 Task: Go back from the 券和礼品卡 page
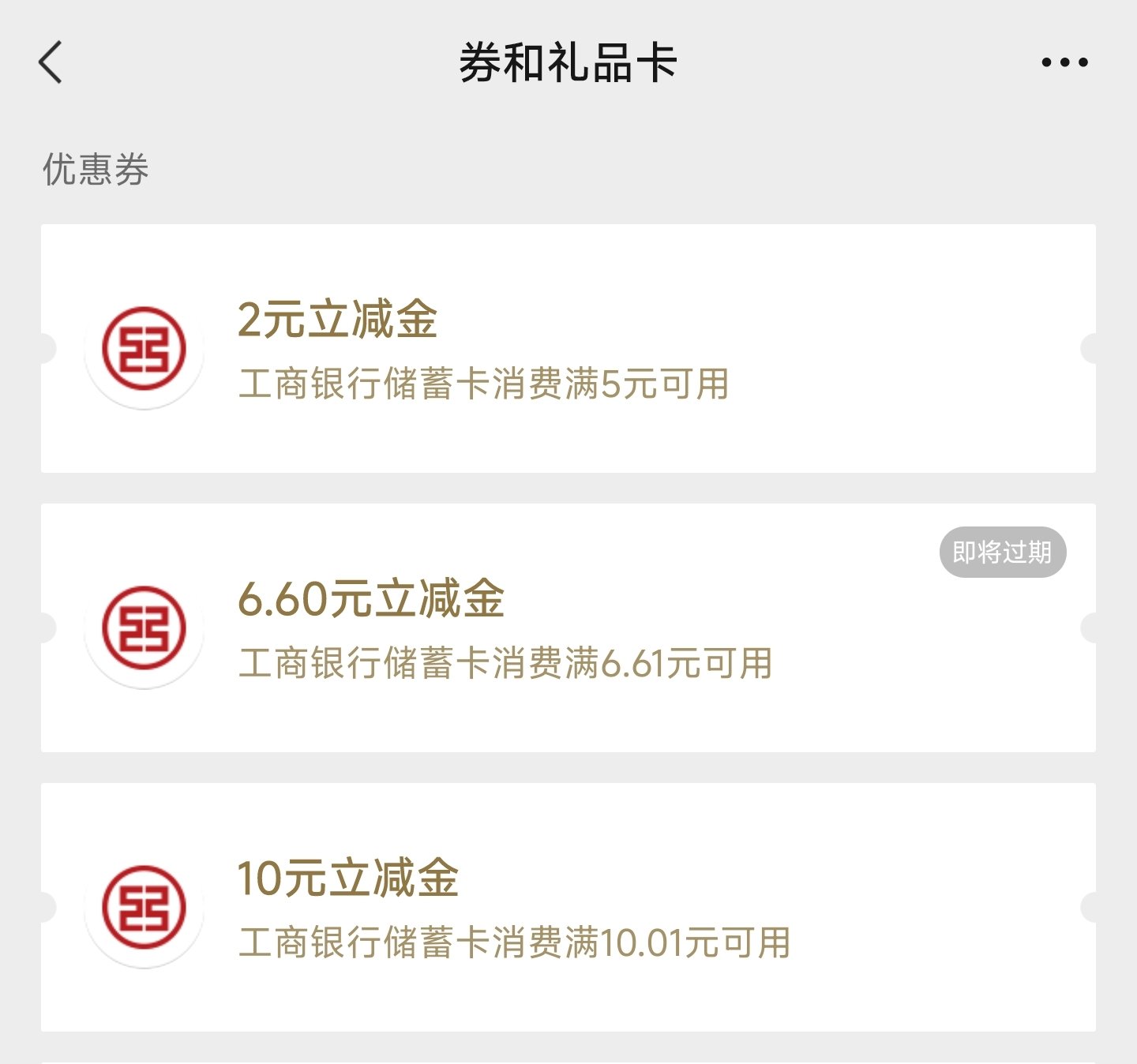(x=51, y=63)
